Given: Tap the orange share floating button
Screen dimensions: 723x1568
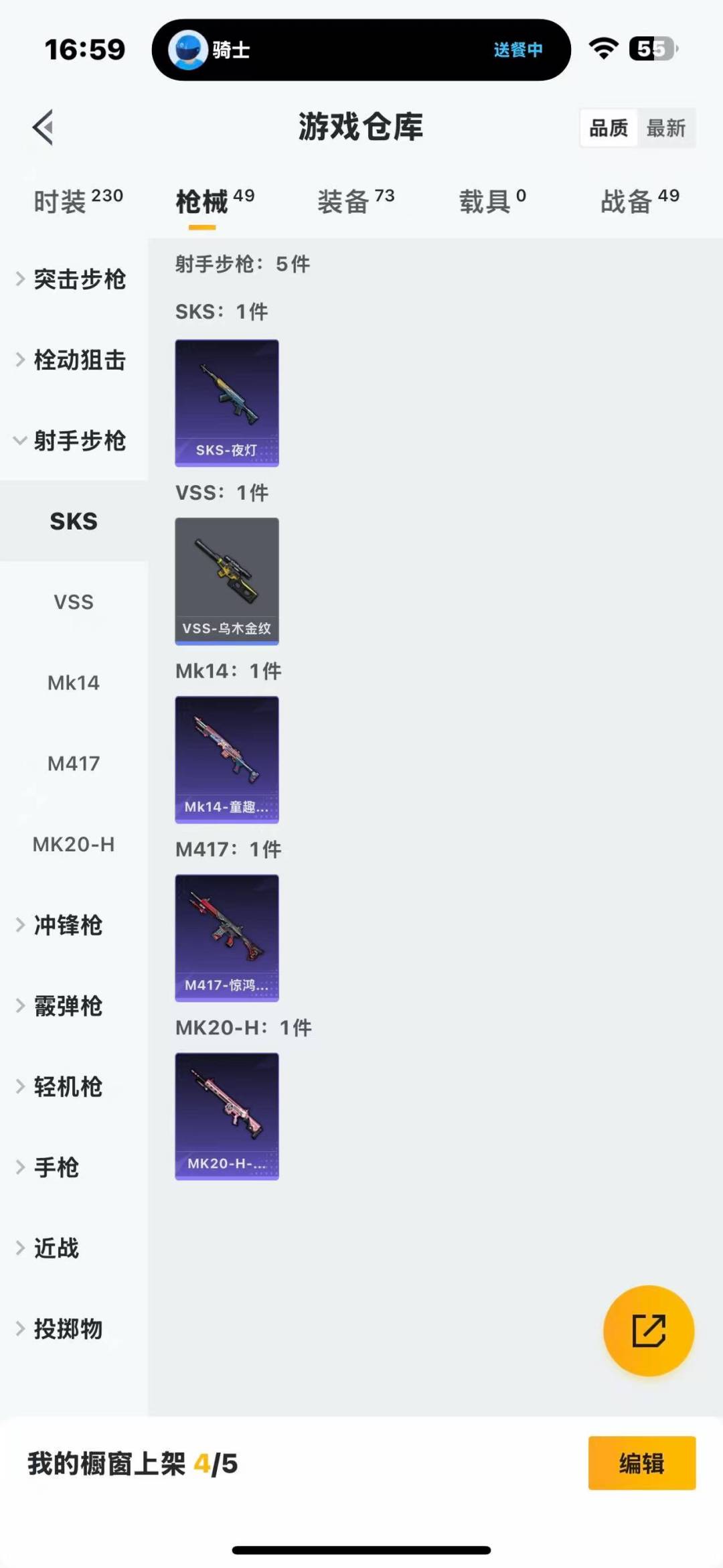Looking at the screenshot, I should pyautogui.click(x=648, y=1330).
